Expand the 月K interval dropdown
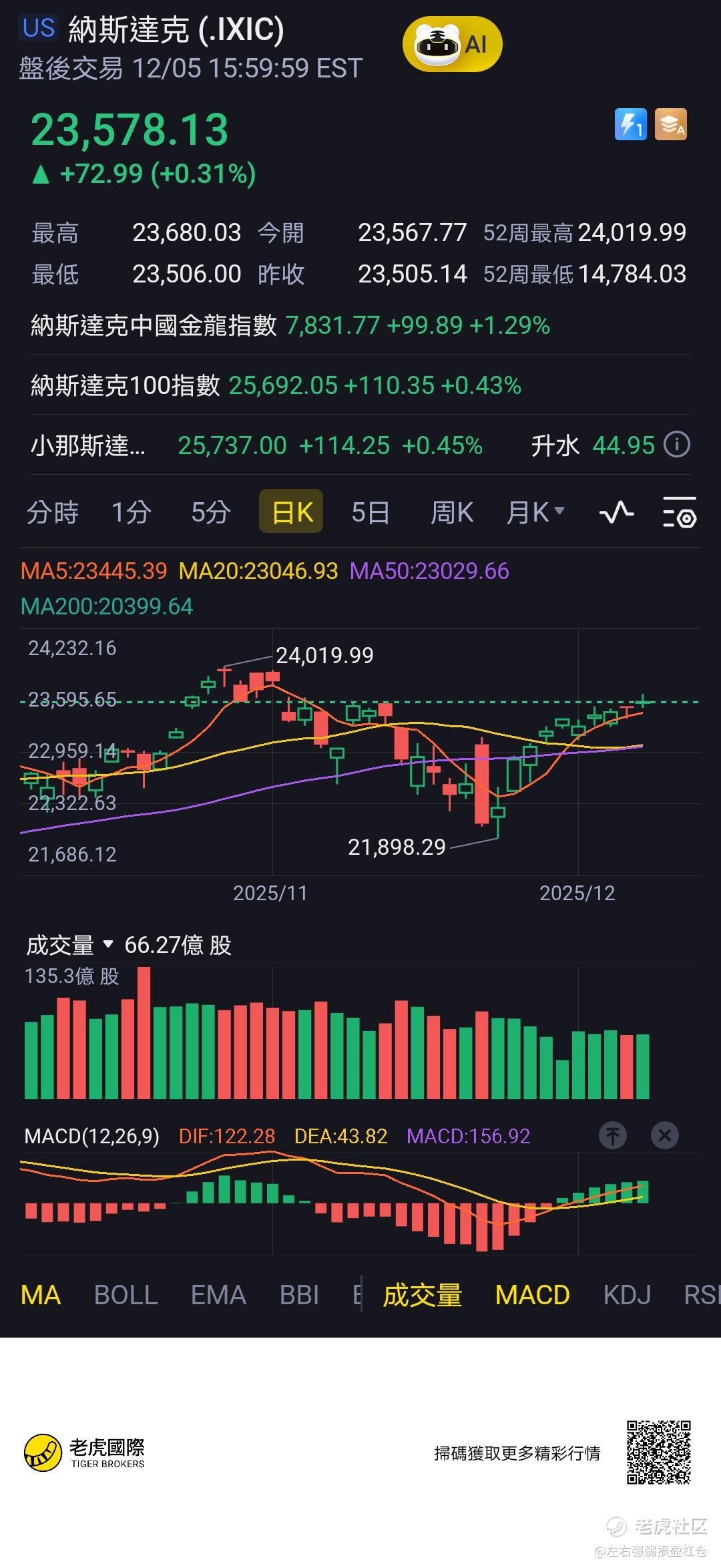Viewport: 721px width, 1568px height. 535,512
